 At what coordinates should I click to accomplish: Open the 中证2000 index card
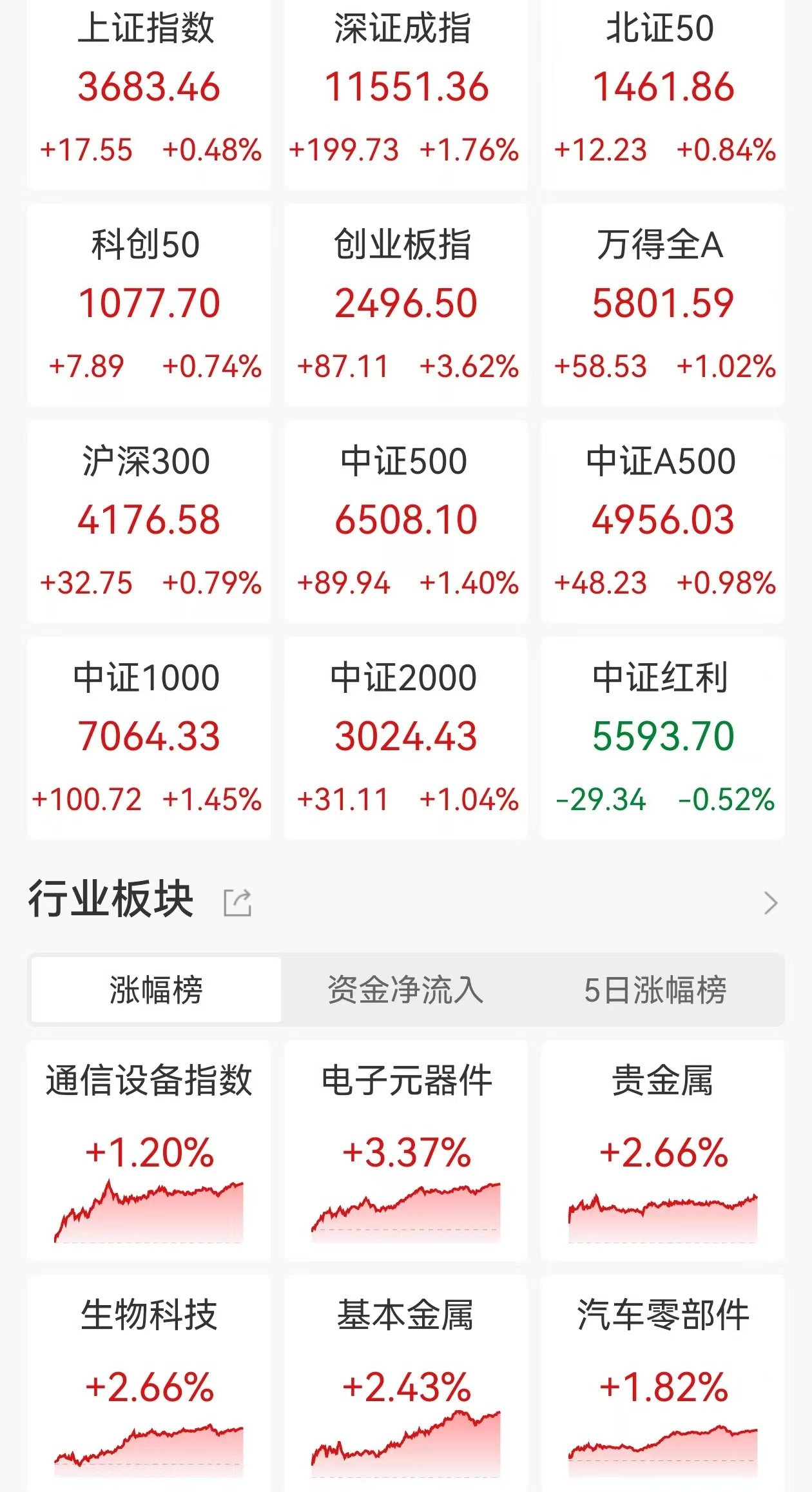coord(406,738)
